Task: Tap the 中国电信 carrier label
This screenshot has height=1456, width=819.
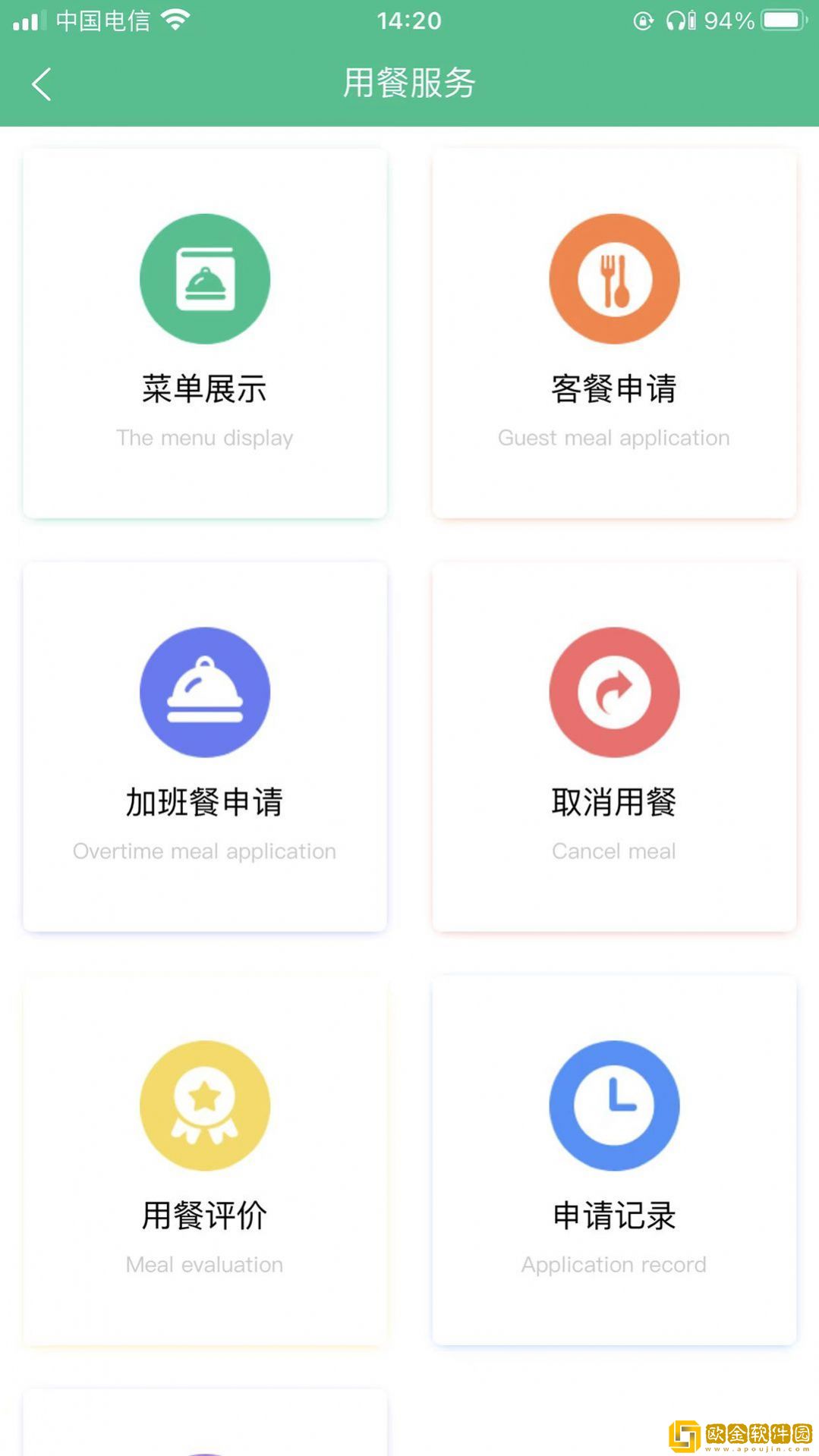Action: 102,20
